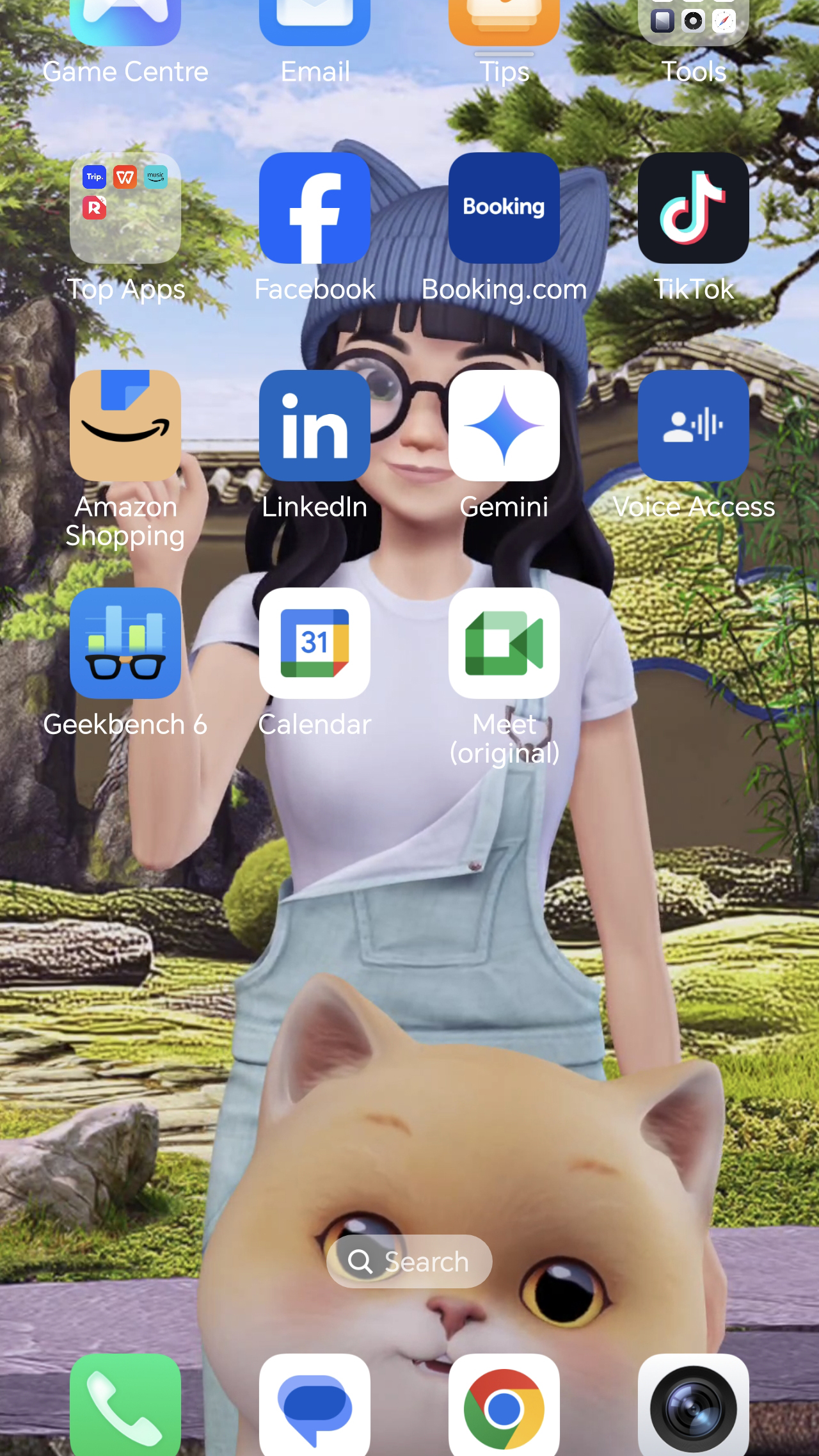Open the Camera from the dock
The height and width of the screenshot is (1456, 819).
(x=694, y=1408)
